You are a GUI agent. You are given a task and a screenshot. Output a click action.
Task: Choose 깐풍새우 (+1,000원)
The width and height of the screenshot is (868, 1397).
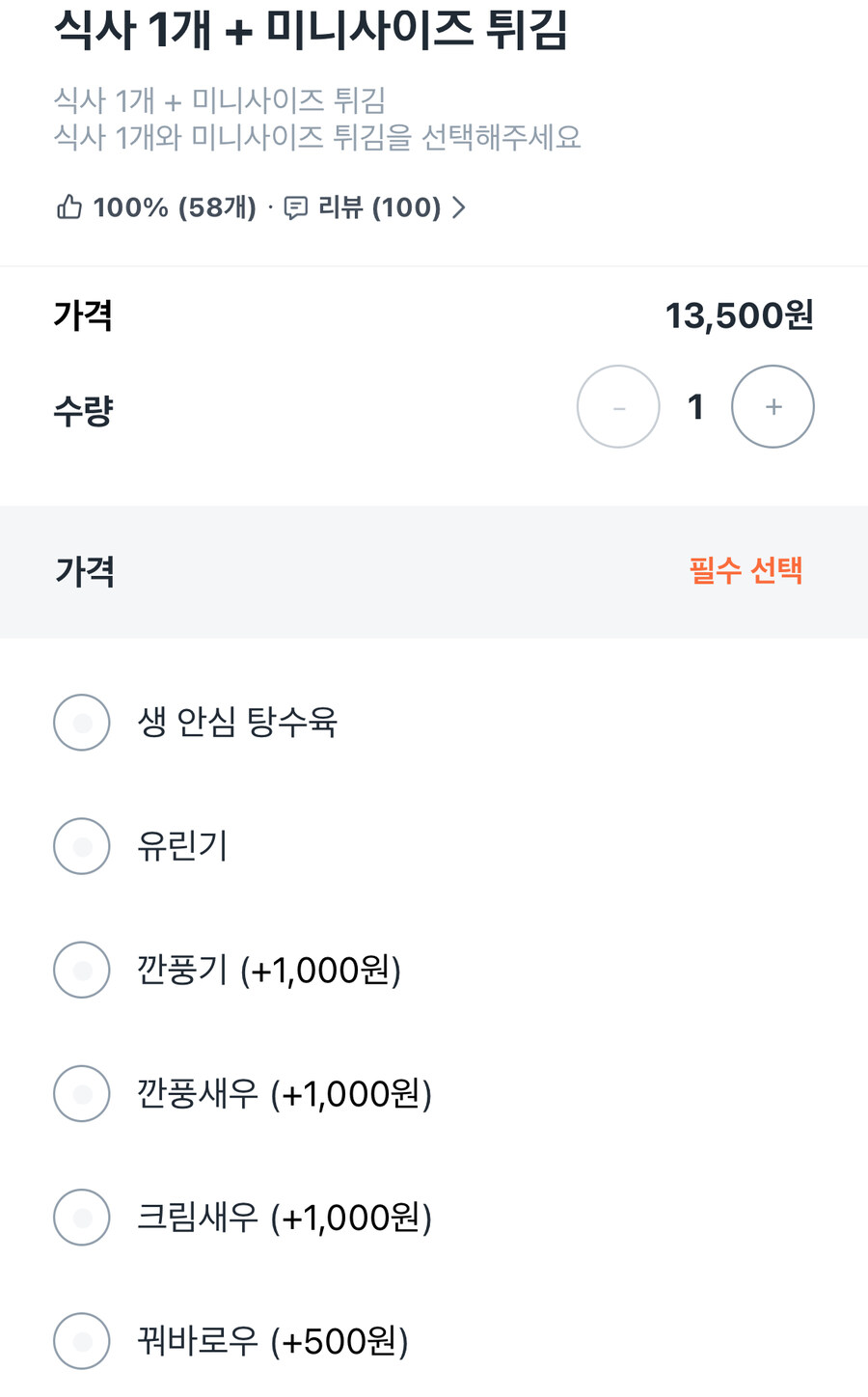(82, 1093)
